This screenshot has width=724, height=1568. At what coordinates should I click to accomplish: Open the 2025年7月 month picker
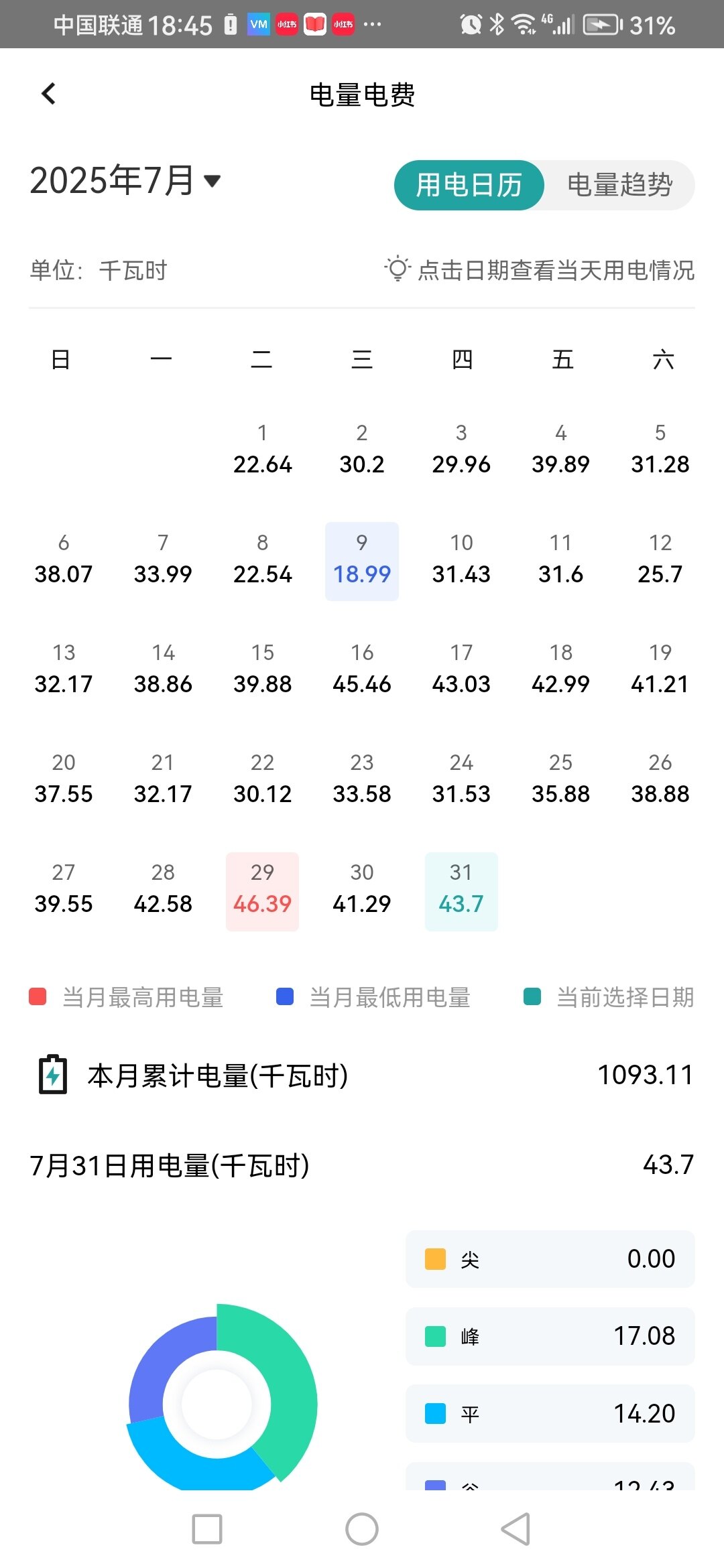pos(125,181)
